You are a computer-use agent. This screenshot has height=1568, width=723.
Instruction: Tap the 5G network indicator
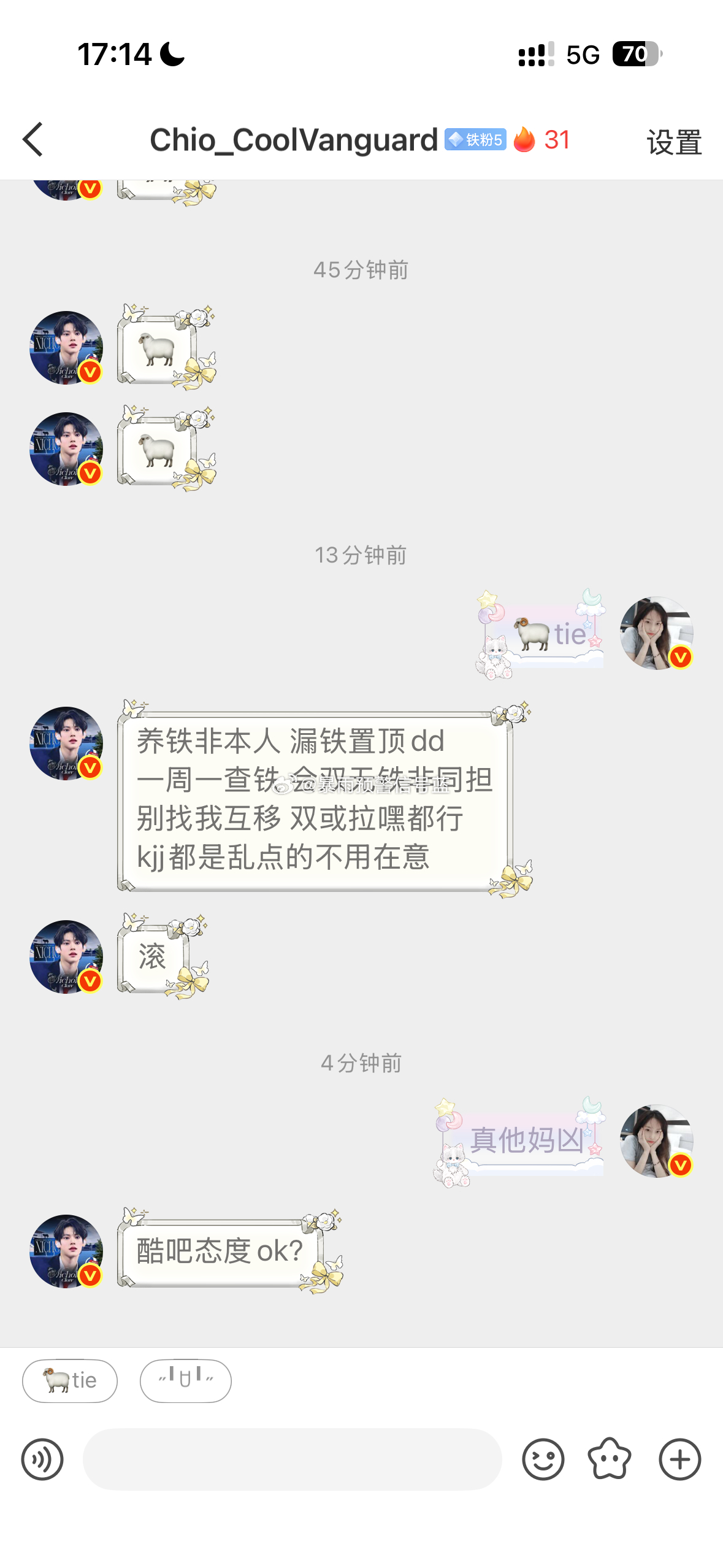584,55
